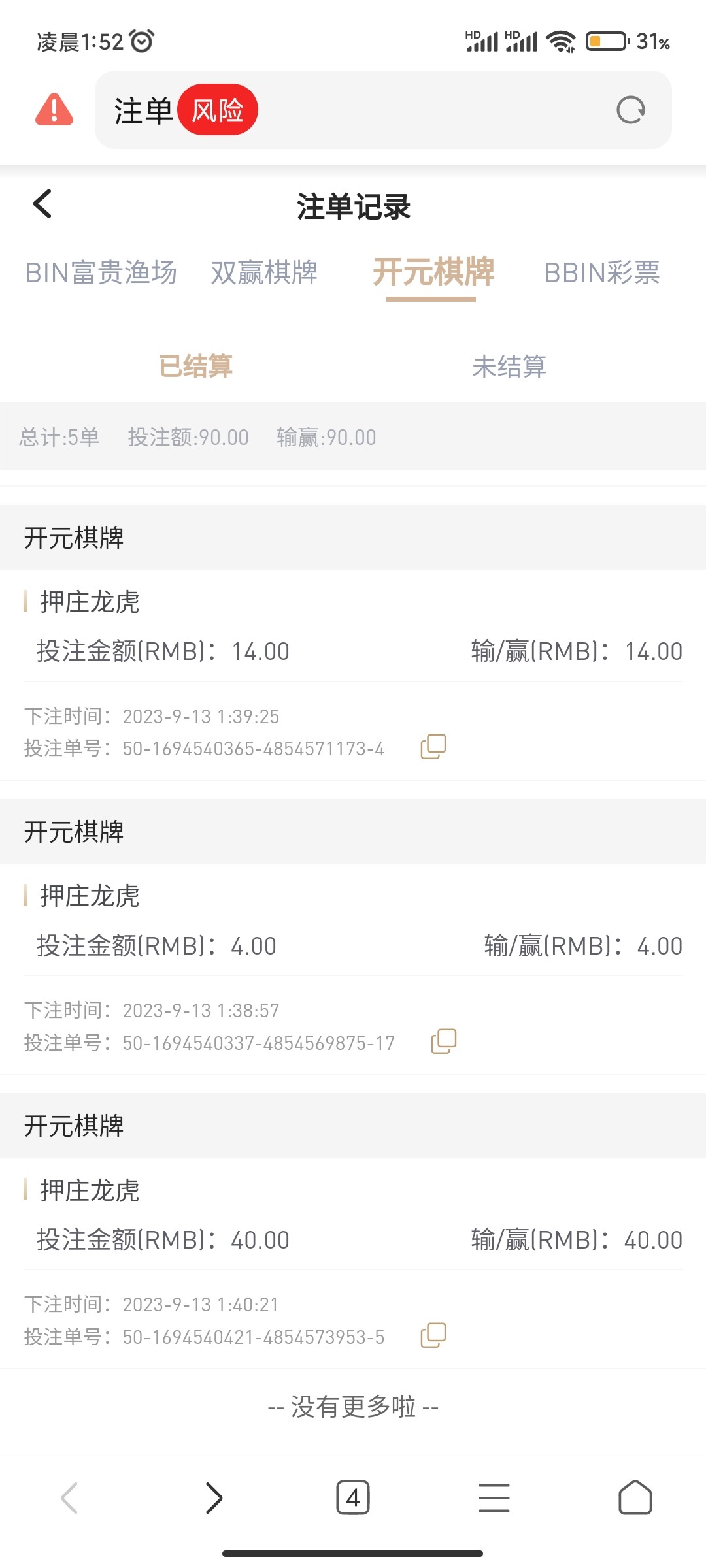Tap the browser forward arrow icon

point(212,1498)
